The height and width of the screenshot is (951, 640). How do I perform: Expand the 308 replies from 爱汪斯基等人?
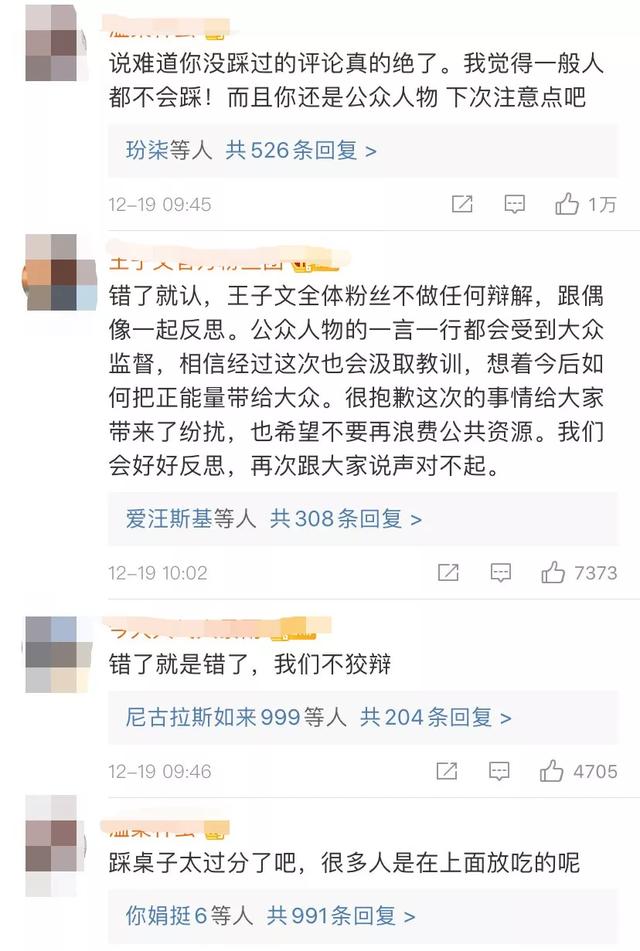click(x=346, y=519)
